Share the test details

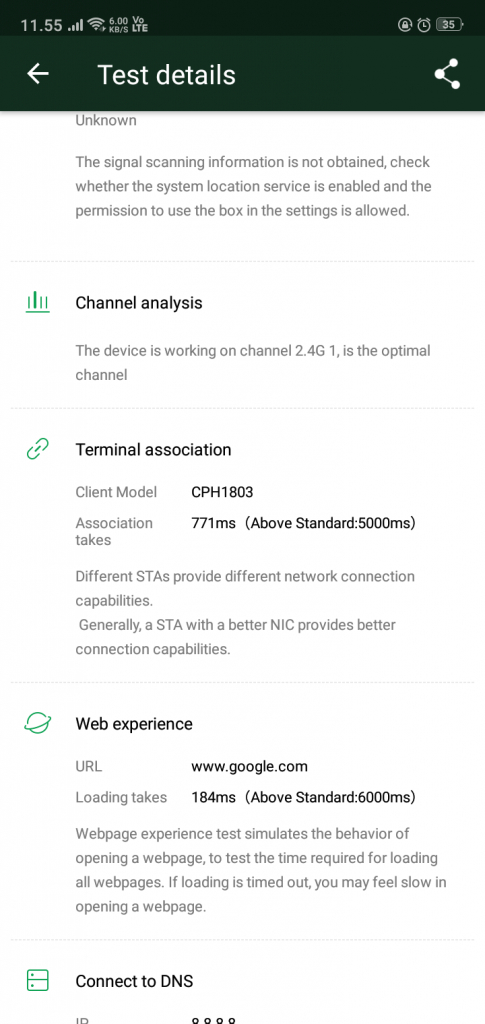tap(447, 74)
